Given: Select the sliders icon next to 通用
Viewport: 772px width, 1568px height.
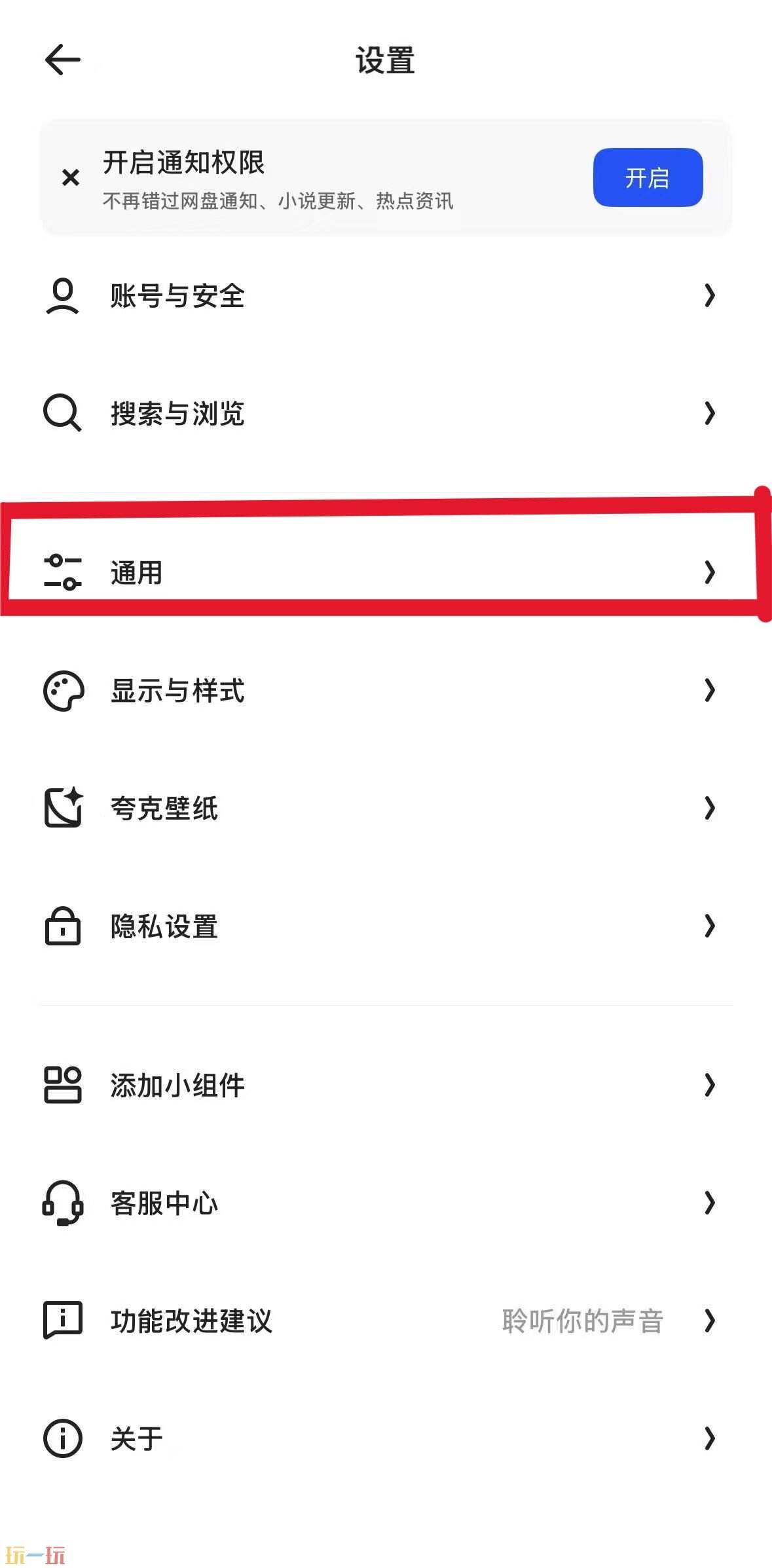Looking at the screenshot, I should point(62,573).
